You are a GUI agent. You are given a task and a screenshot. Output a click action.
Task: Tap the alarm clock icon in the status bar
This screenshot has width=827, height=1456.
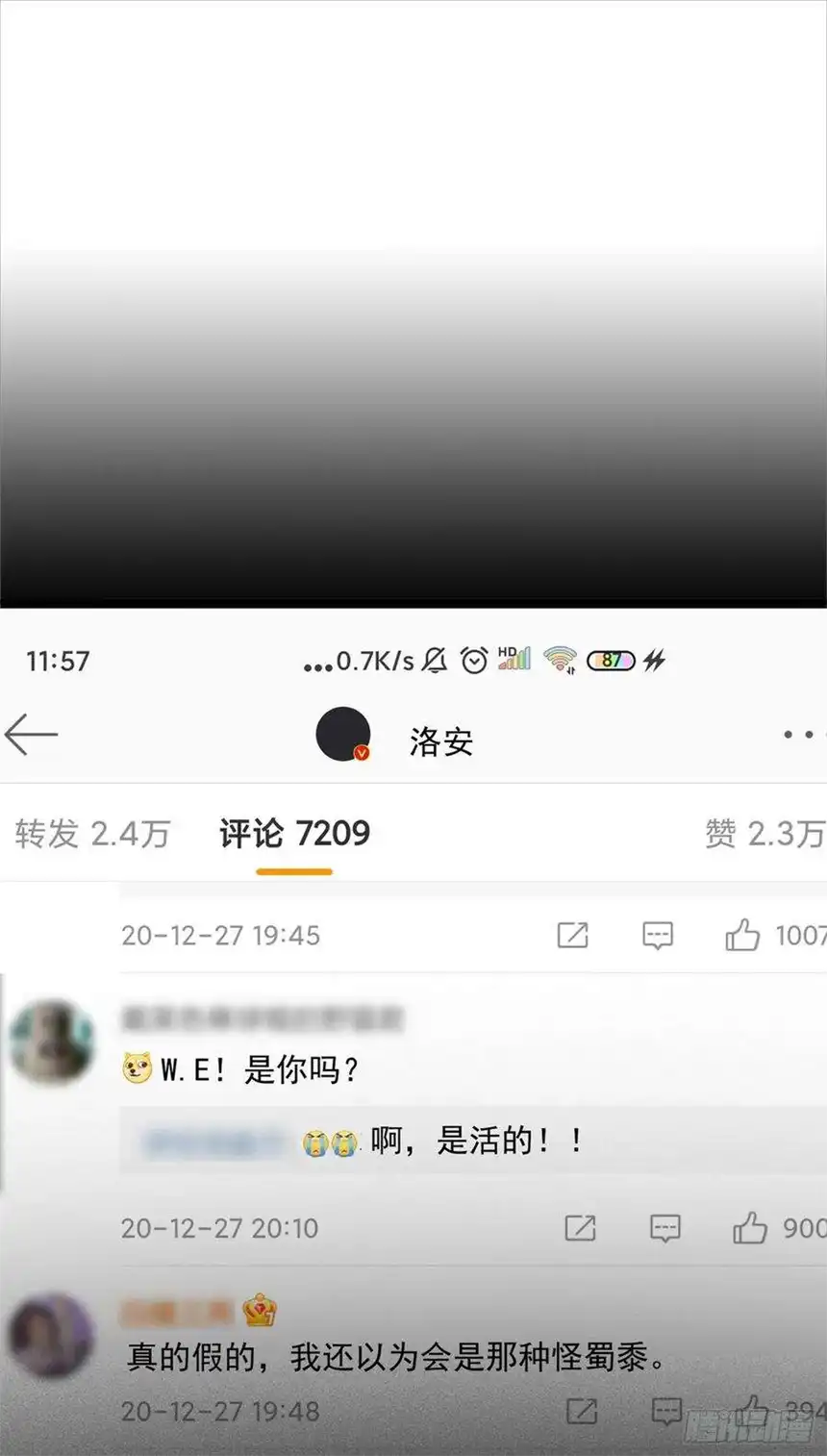(x=472, y=660)
